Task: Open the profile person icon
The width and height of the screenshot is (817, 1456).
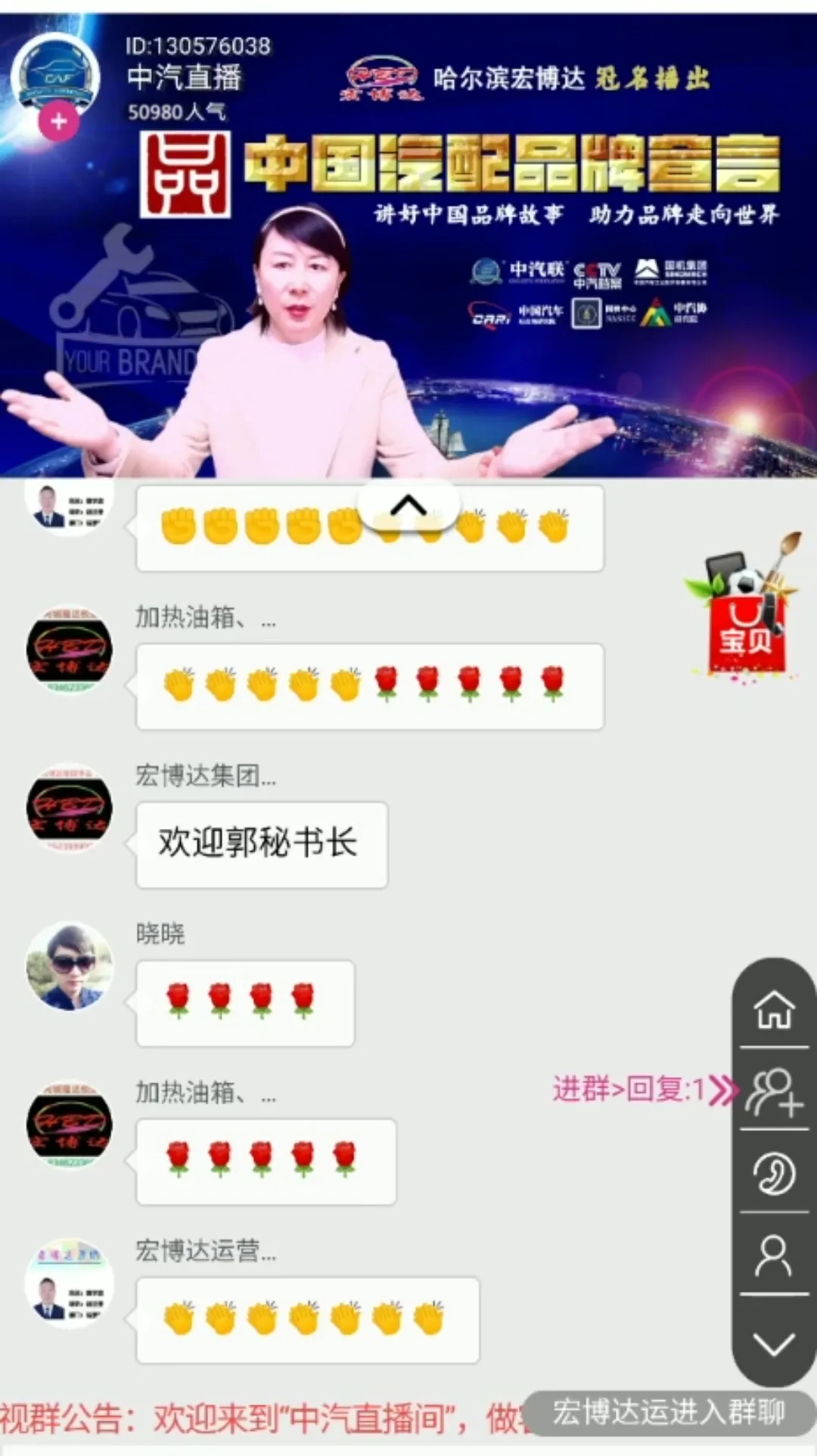Action: tap(773, 1256)
